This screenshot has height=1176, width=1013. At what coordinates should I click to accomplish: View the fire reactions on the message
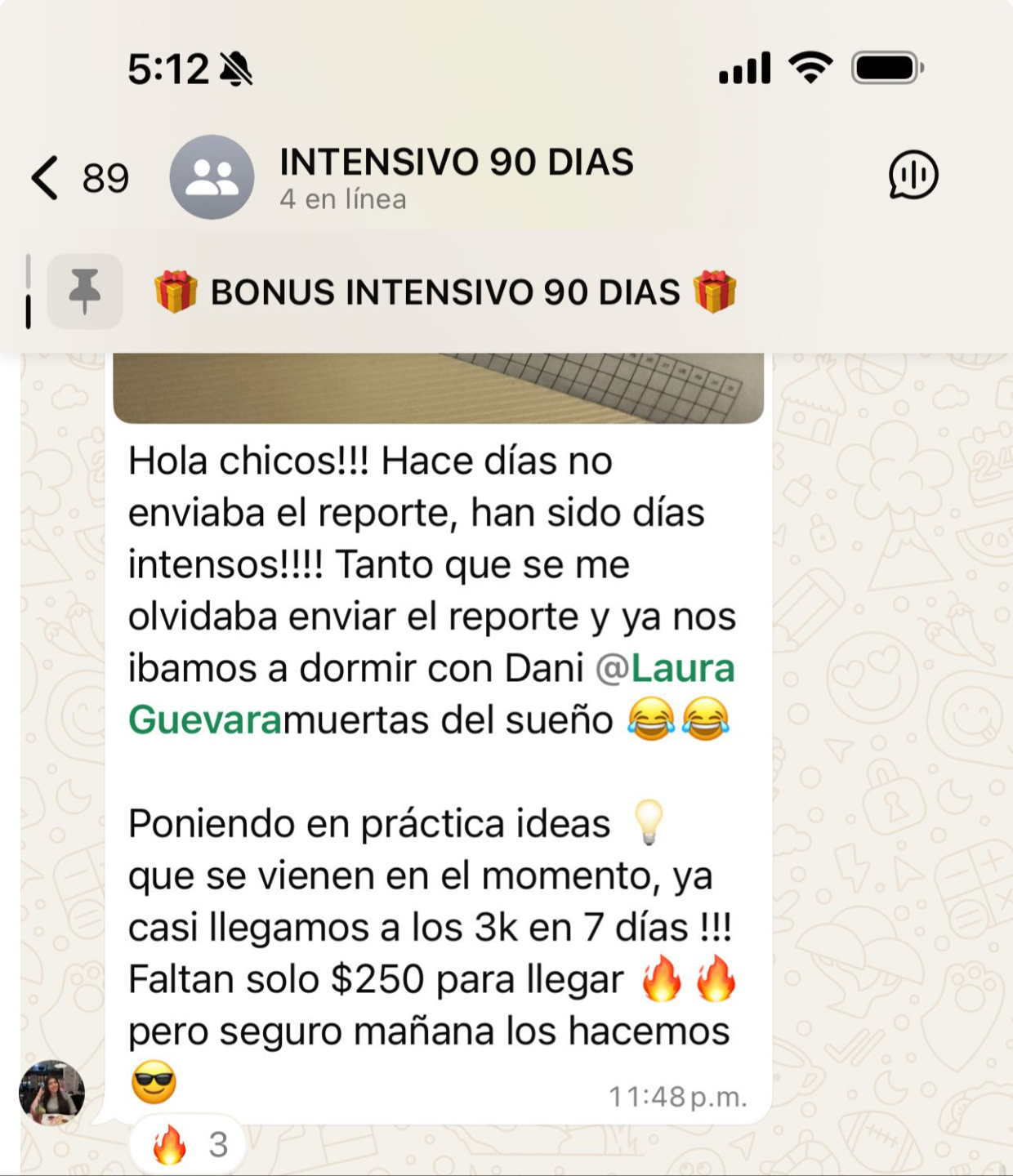(190, 1145)
